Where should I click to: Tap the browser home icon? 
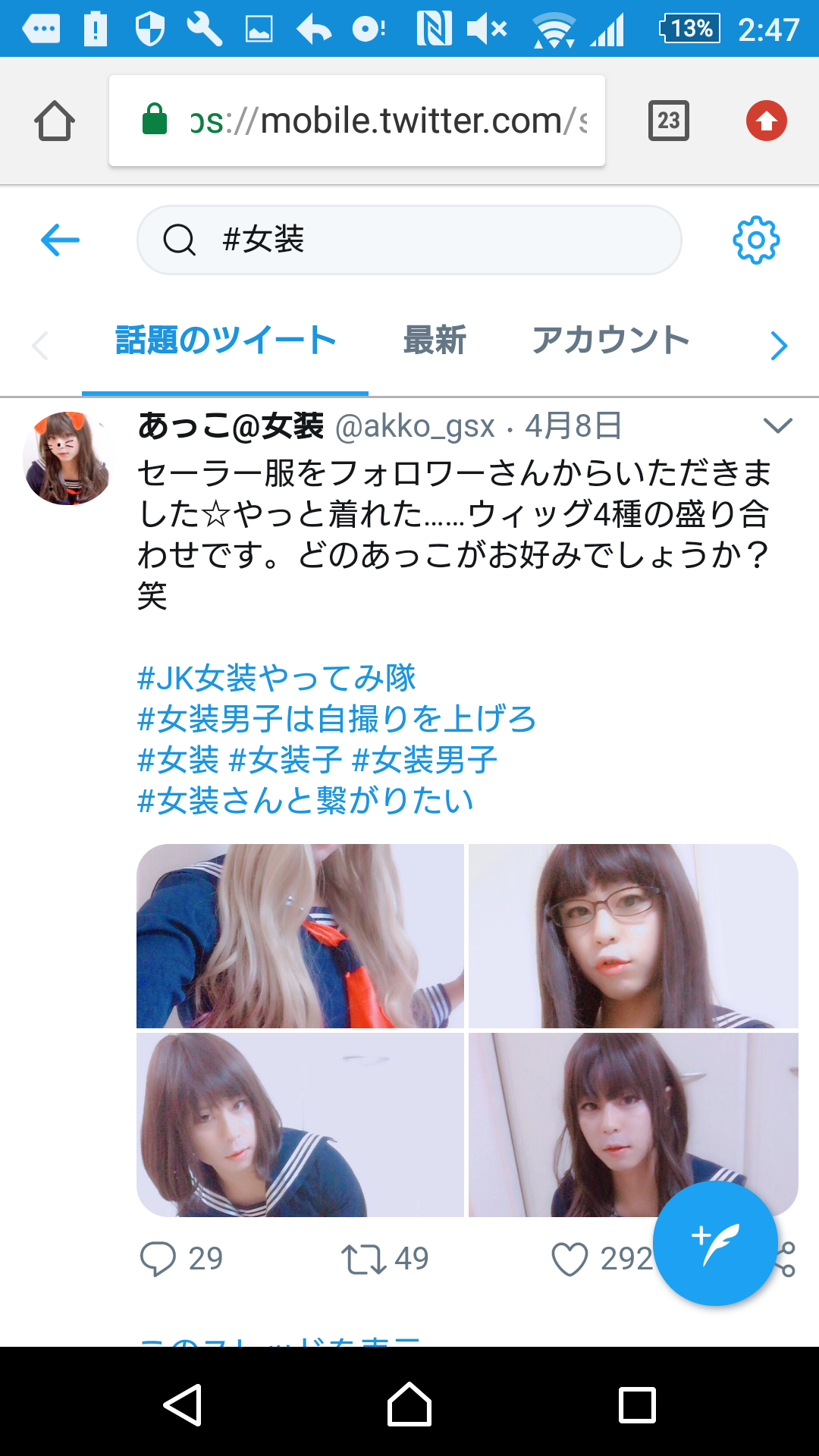(x=55, y=121)
